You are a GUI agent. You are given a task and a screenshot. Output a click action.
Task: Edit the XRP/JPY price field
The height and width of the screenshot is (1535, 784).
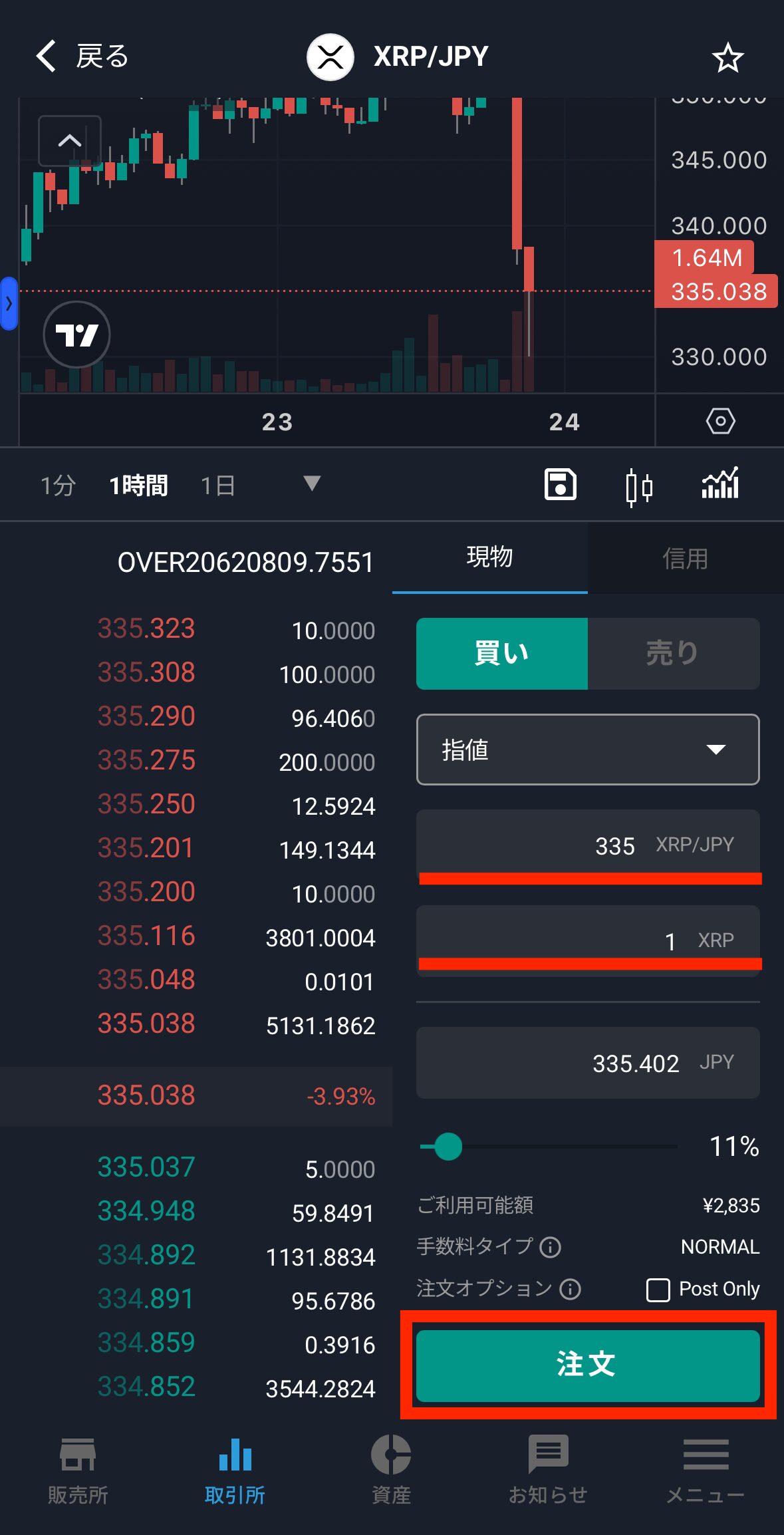[x=588, y=845]
